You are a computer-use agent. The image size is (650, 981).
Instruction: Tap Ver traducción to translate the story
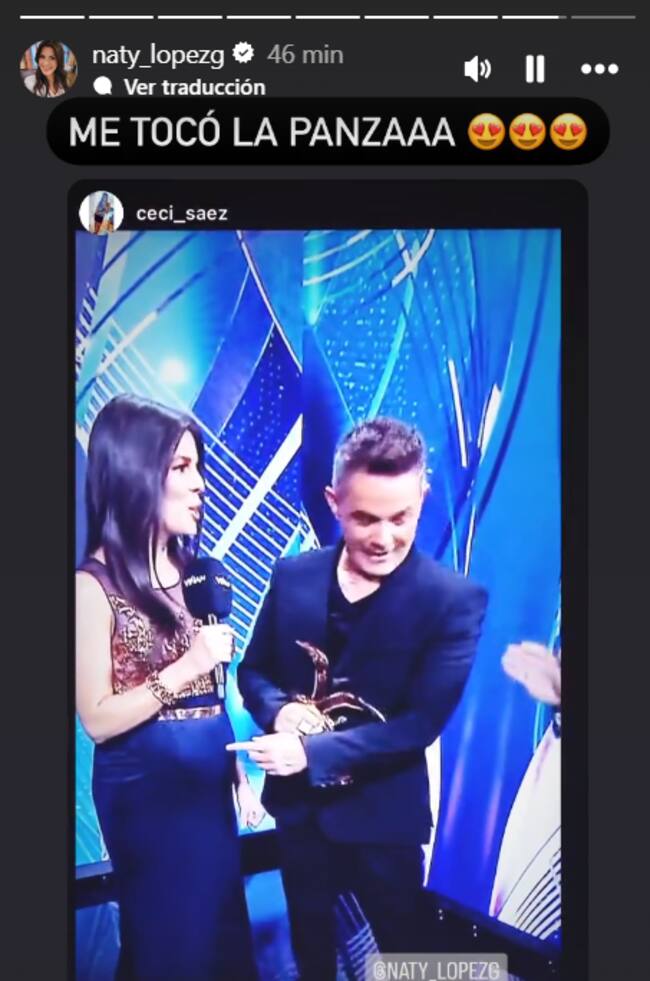click(x=194, y=87)
